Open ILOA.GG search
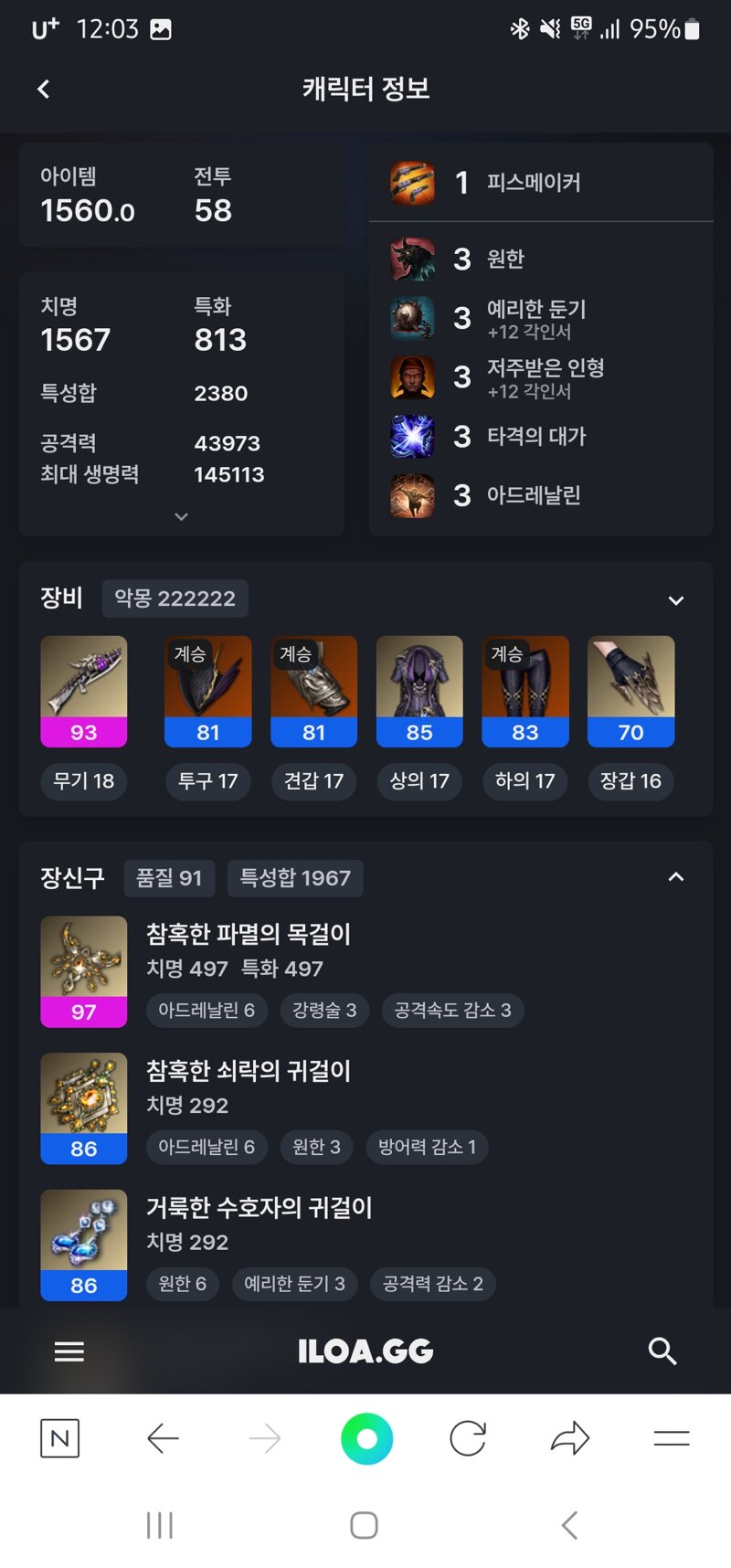This screenshot has width=731, height=1568. (662, 1351)
